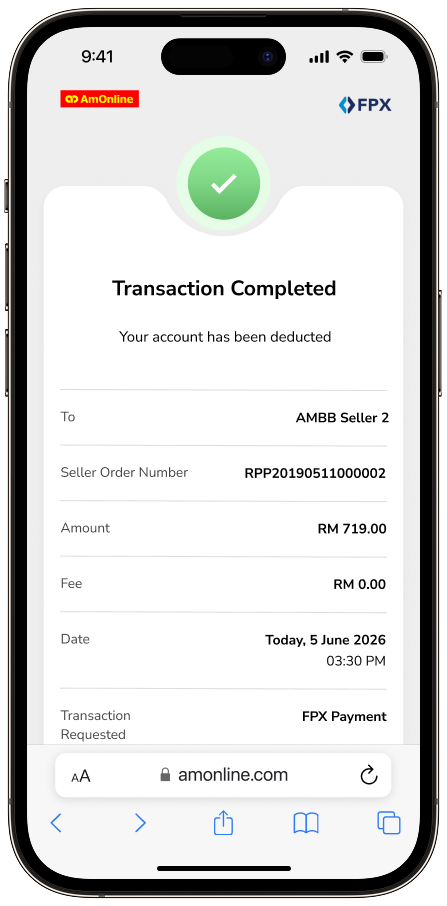The width and height of the screenshot is (447, 906).
Task: Reload the page with the refresh icon
Action: (368, 775)
